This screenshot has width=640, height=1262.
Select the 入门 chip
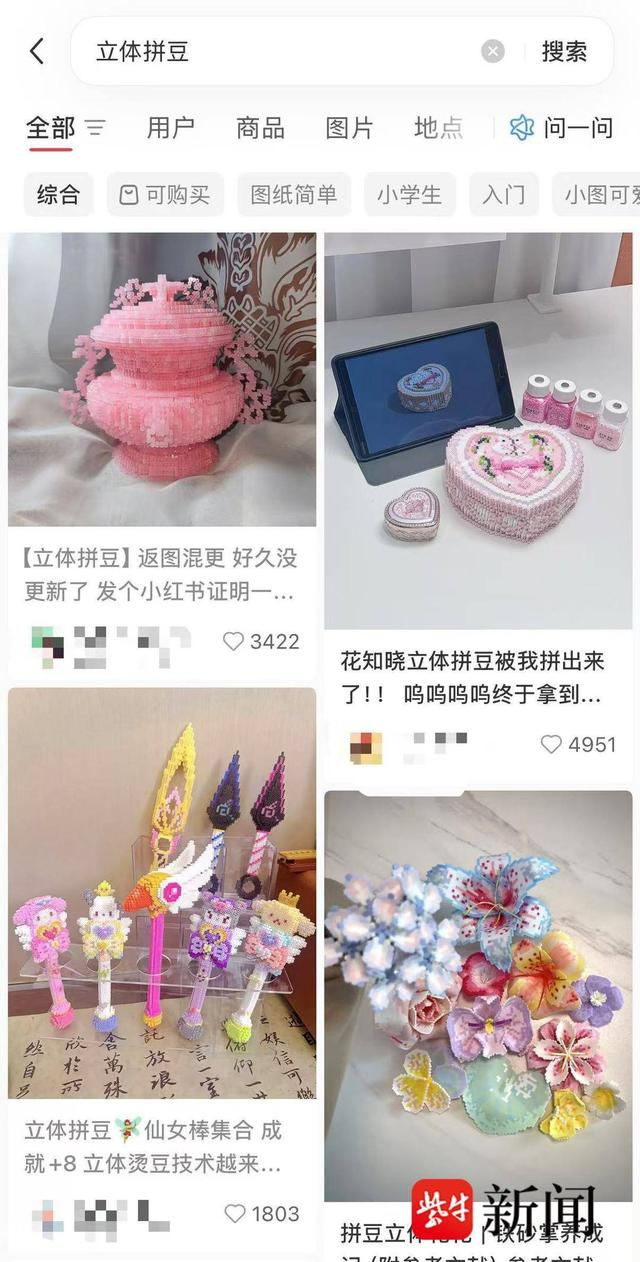(503, 194)
